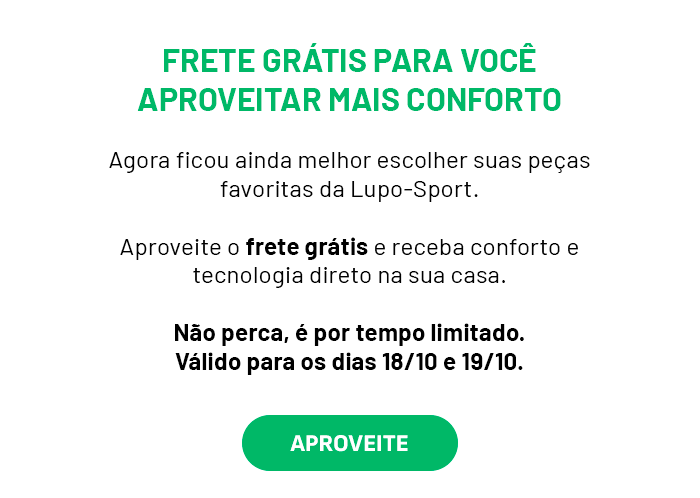The width and height of the screenshot is (700, 498).
Task: Tap the green APROVEITE button
Action: 349,443
